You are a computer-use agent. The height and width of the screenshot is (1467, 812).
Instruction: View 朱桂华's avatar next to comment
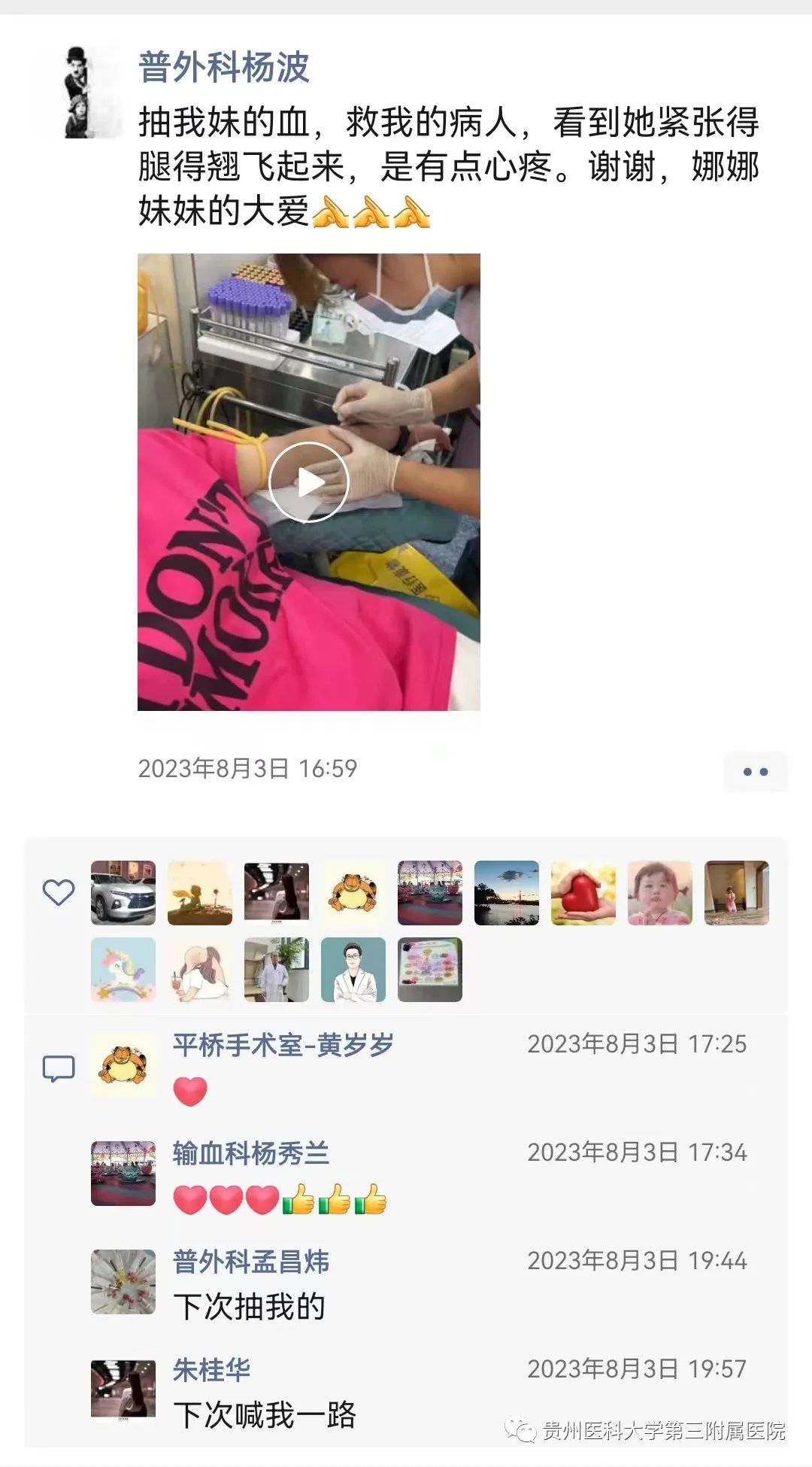[123, 1390]
